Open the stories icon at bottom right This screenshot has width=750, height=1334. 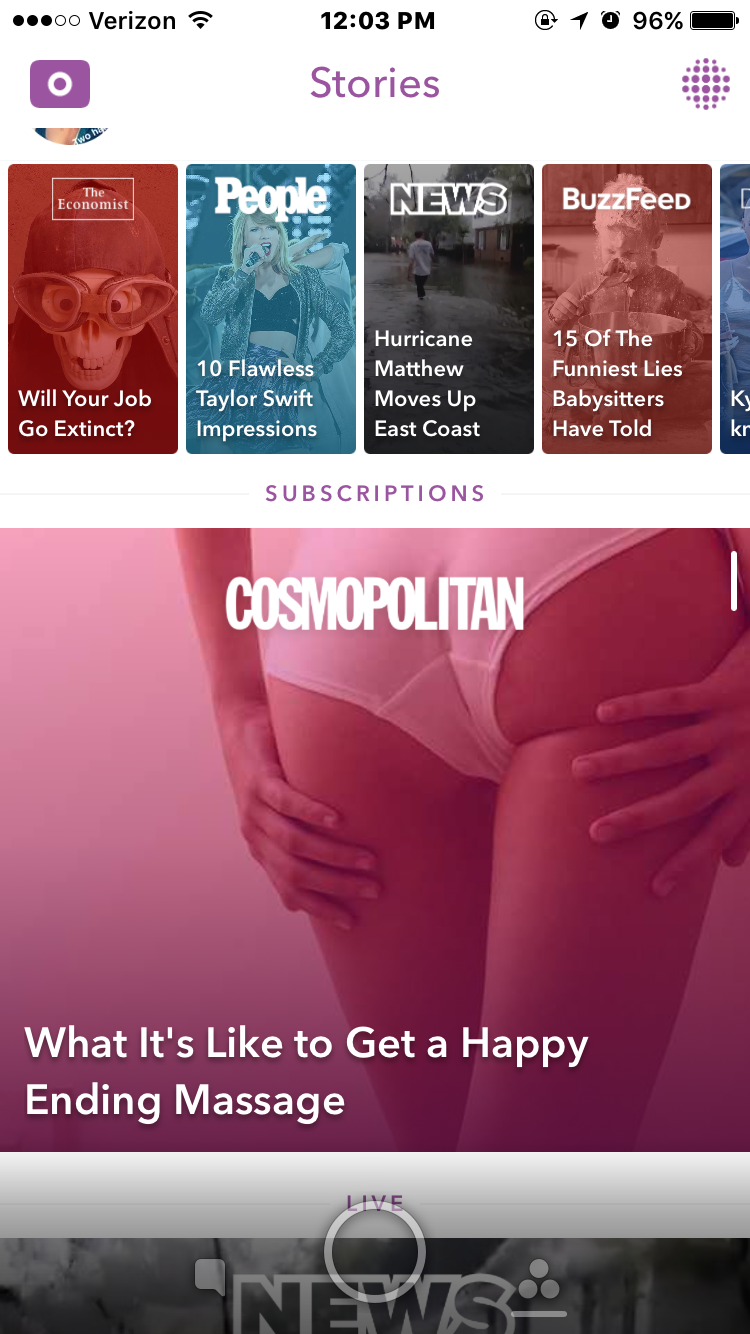tap(540, 1285)
